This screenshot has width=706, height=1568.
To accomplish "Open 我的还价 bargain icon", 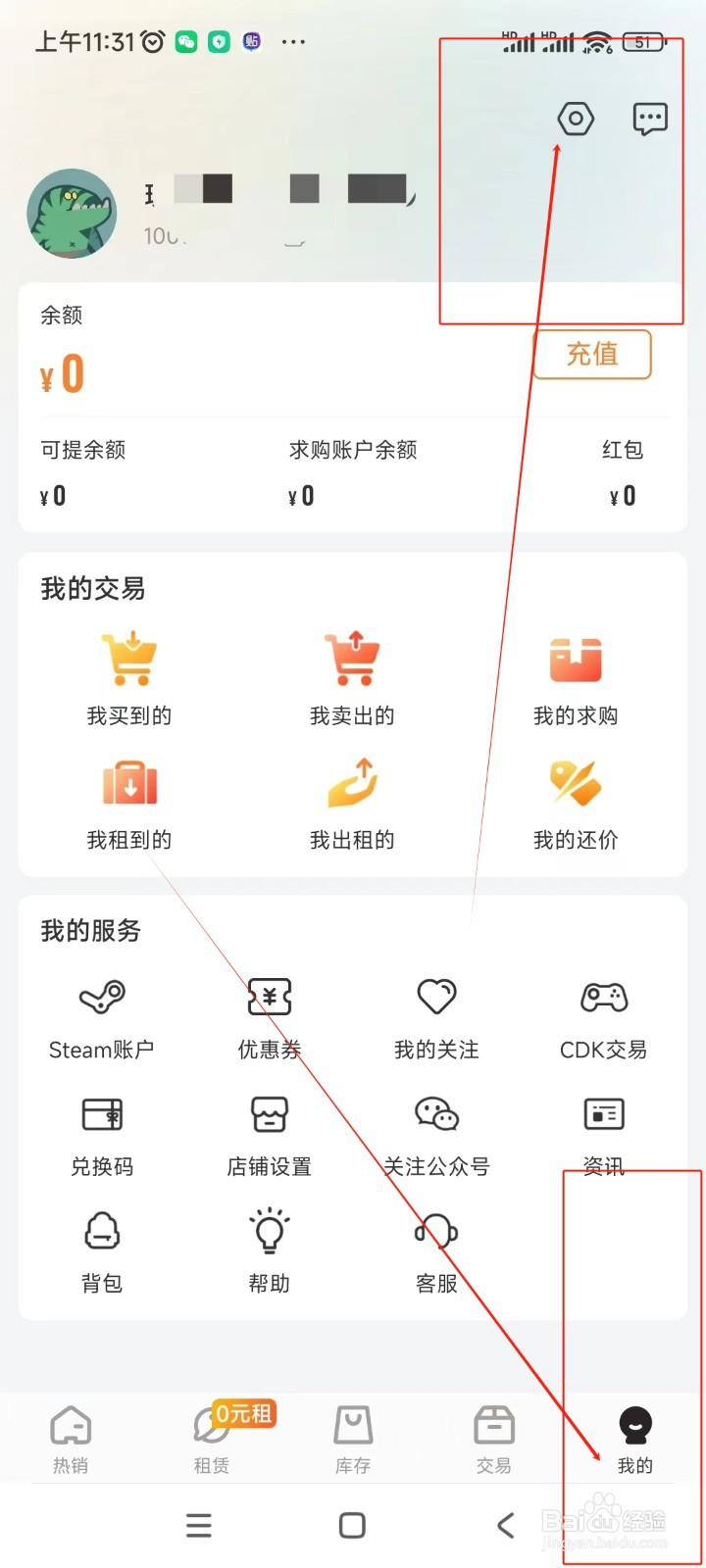I will [x=576, y=782].
